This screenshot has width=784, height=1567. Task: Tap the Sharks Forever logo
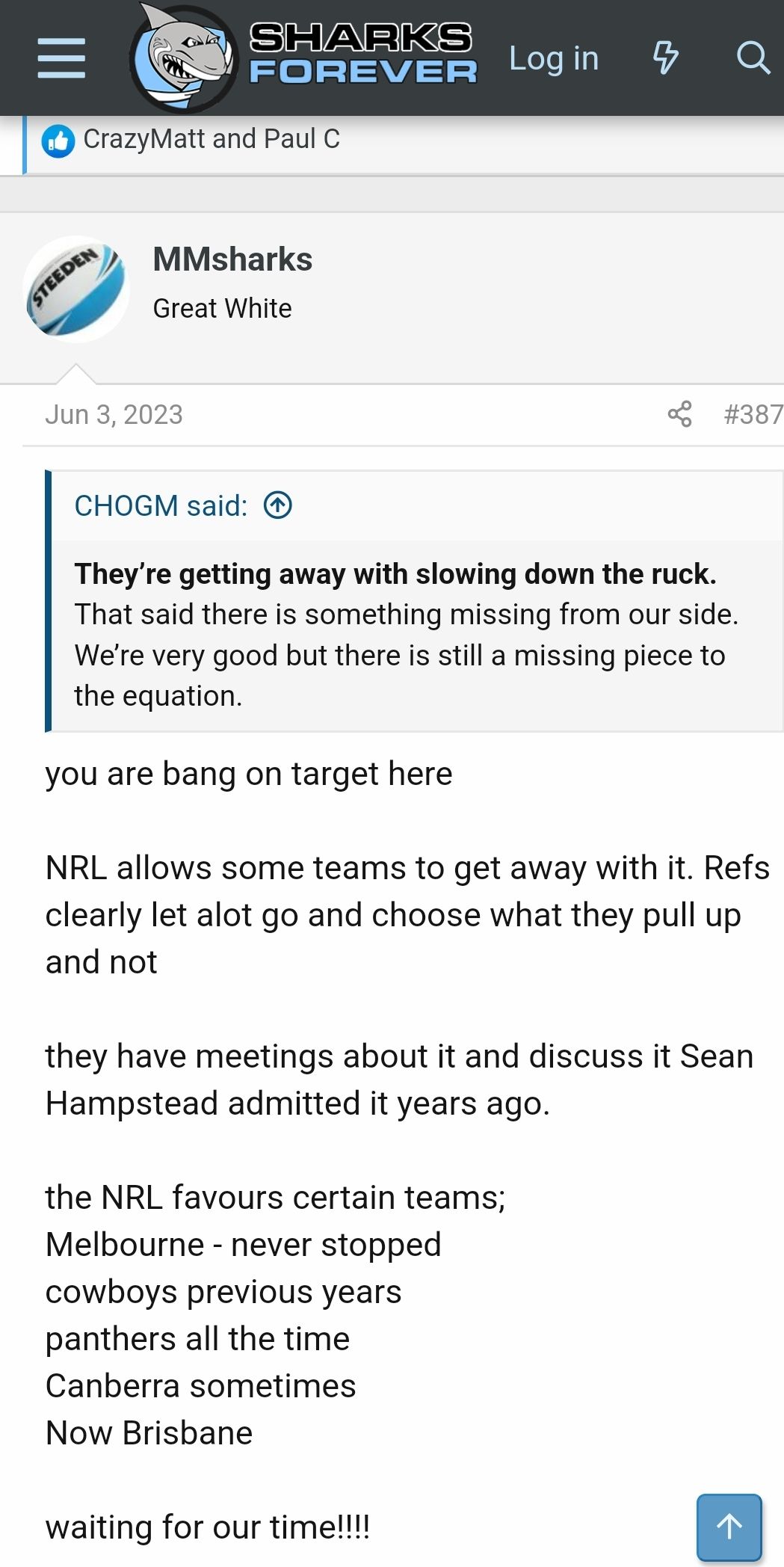(303, 57)
